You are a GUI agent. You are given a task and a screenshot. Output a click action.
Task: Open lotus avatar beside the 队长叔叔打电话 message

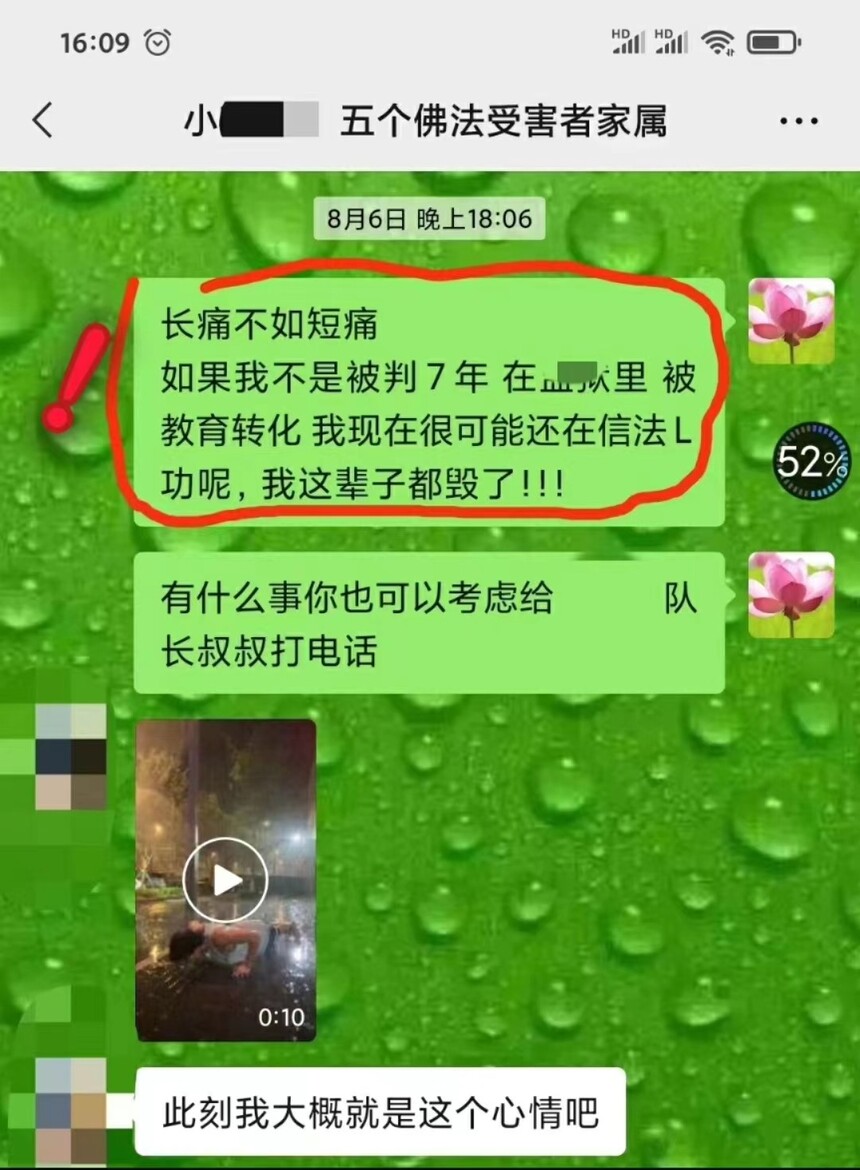click(791, 594)
